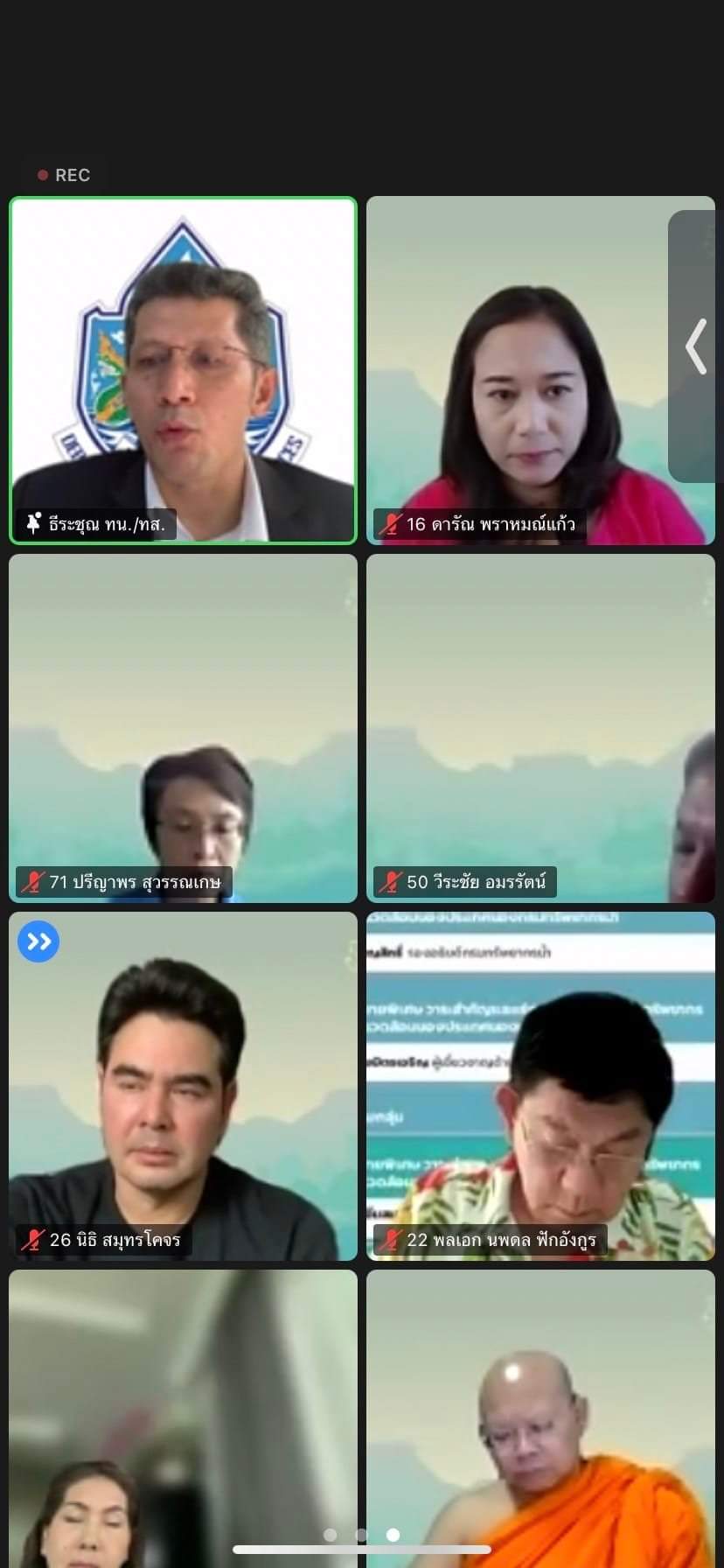Select the video tile of the monk in orange robe
Viewport: 724px width, 1568px height.
540,1418
